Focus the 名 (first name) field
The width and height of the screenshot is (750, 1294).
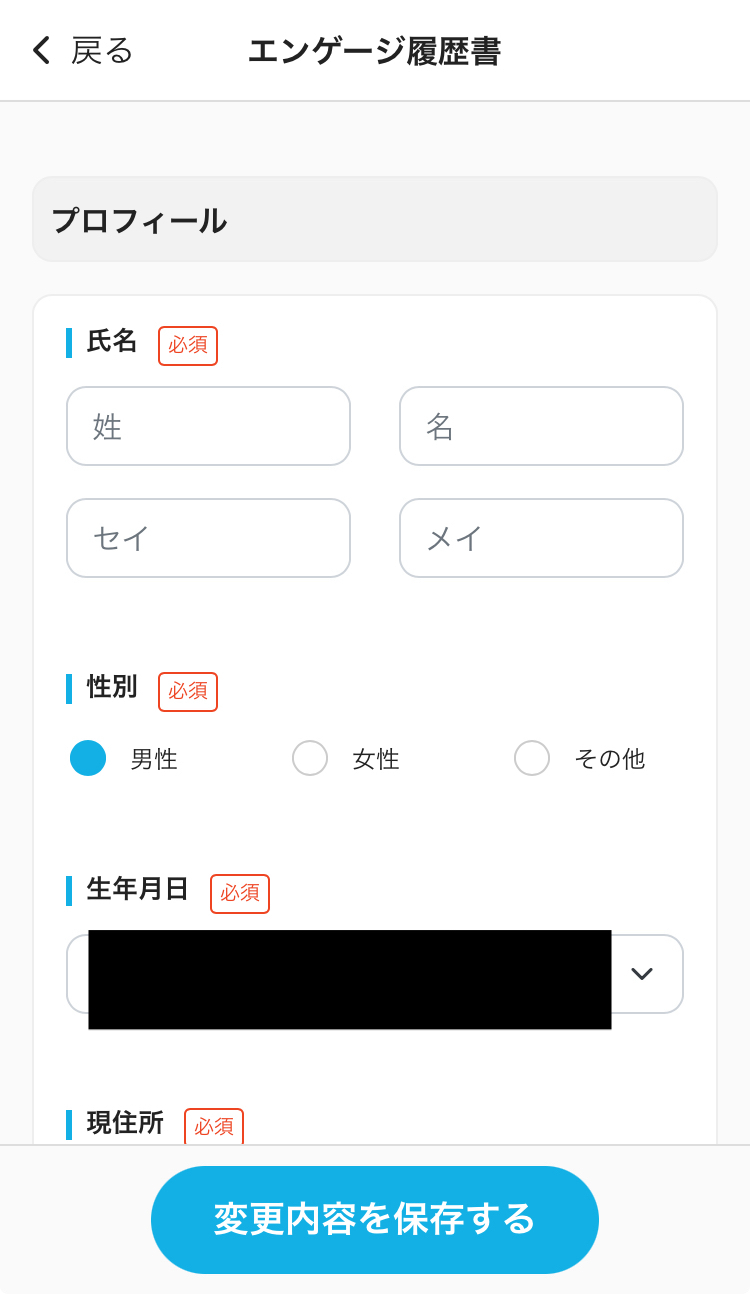point(541,426)
